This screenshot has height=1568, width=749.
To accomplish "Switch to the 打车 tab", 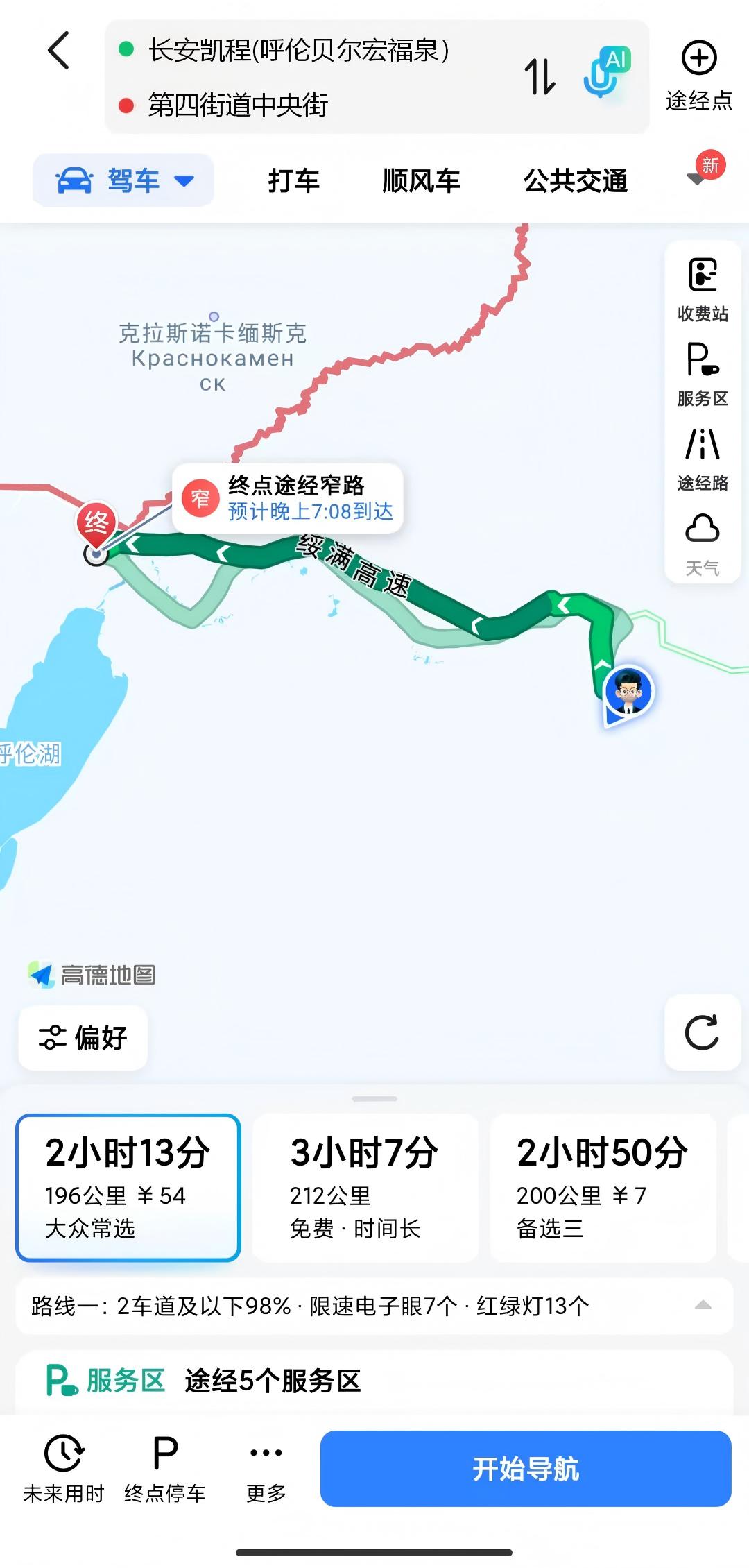I will coord(293,181).
